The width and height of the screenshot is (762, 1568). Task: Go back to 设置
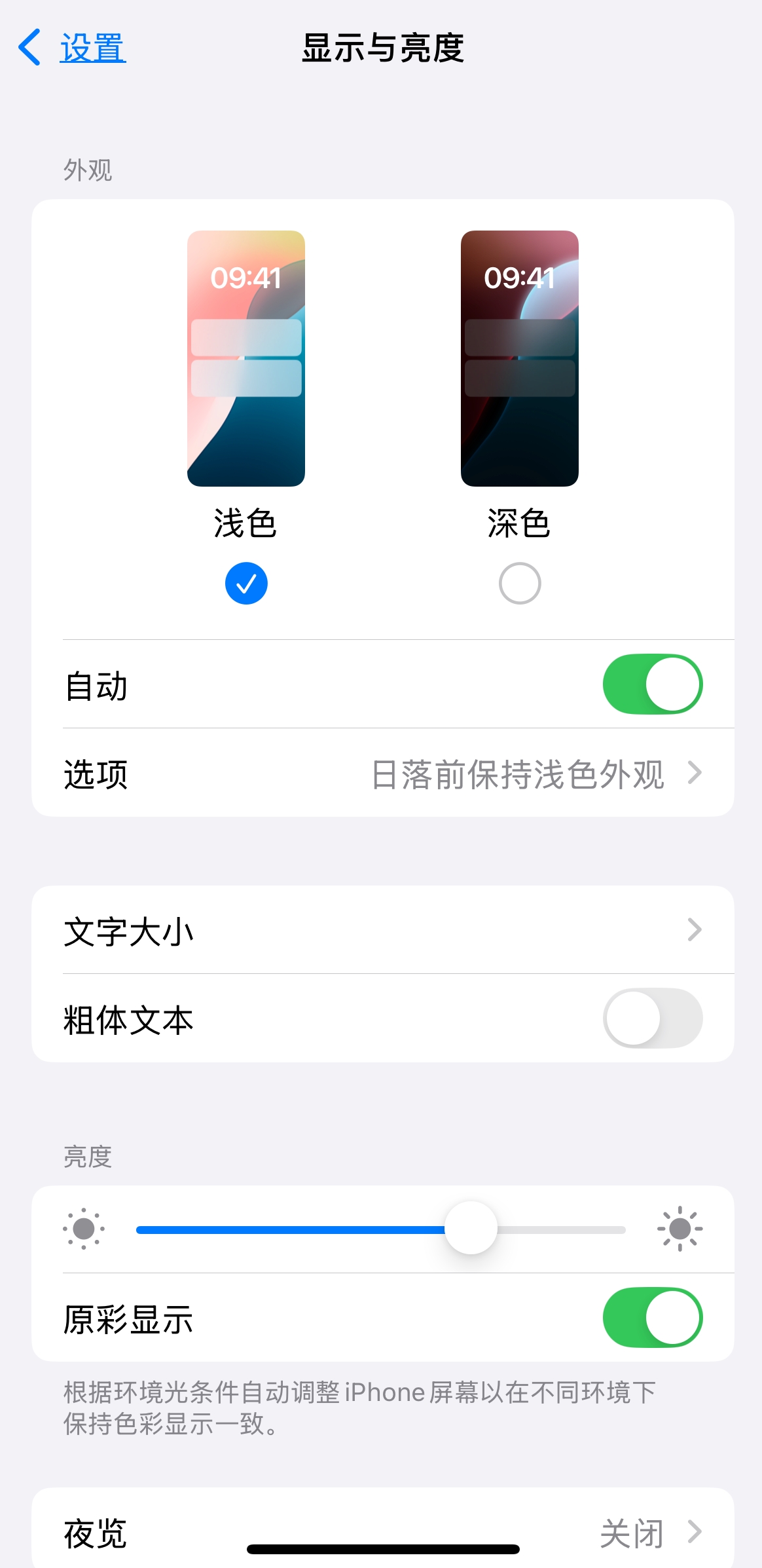point(72,48)
